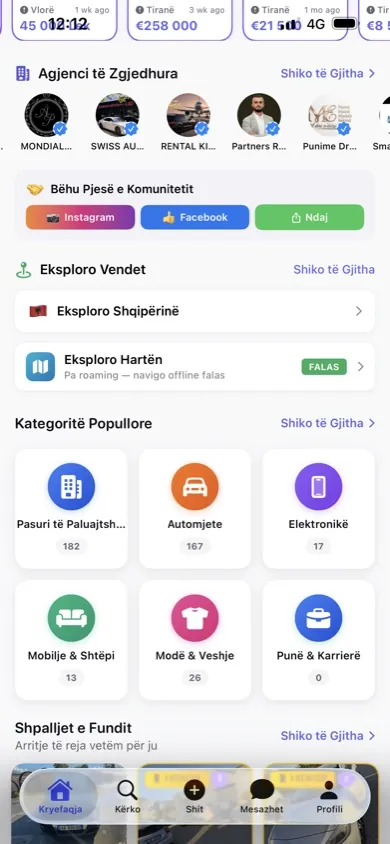Open Shiko të Gjitha for Shpalljet e Fundit
Screen dimensions: 390x844
tap(328, 736)
